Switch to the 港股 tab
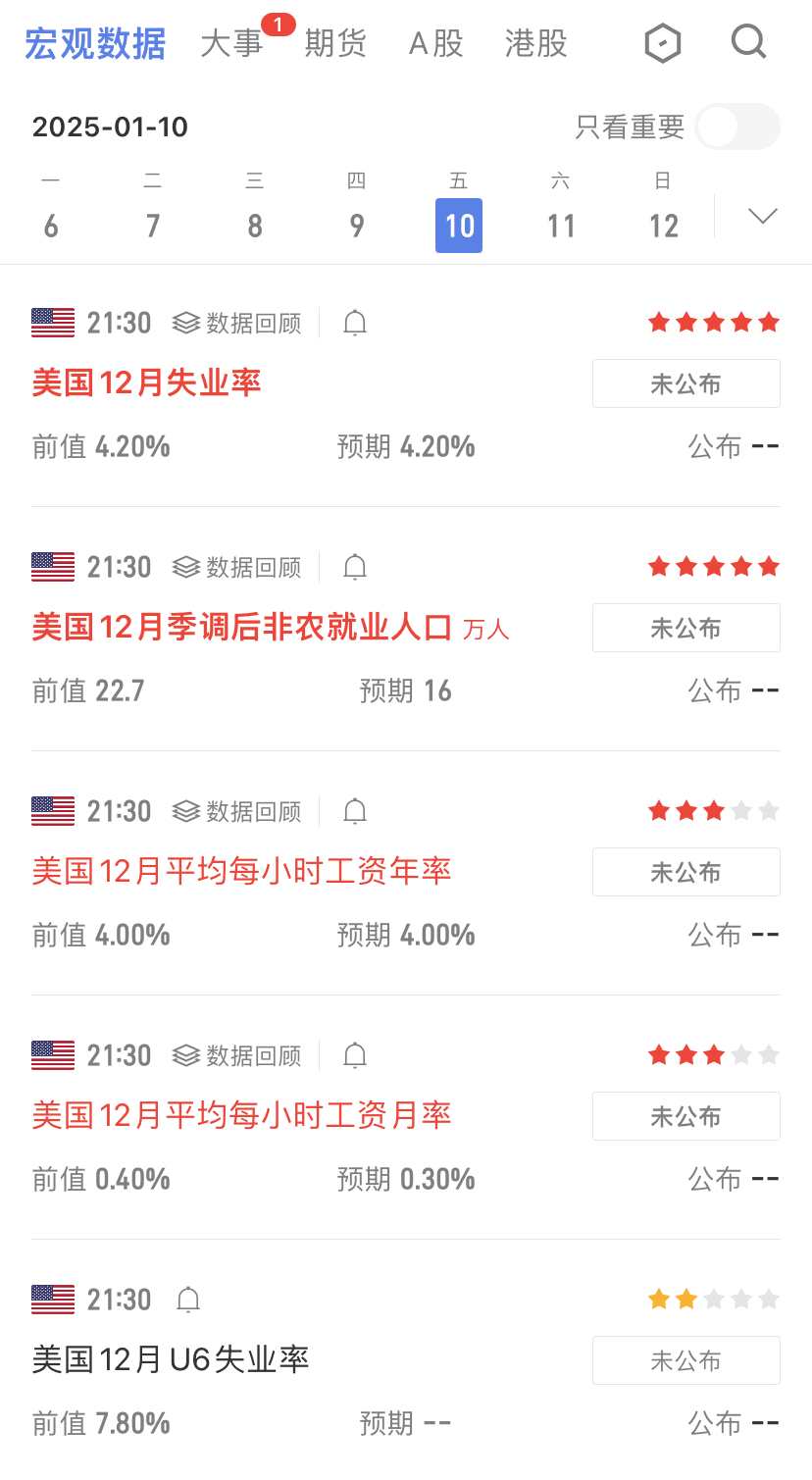Screen dimensions: 812x1480 click(536, 43)
